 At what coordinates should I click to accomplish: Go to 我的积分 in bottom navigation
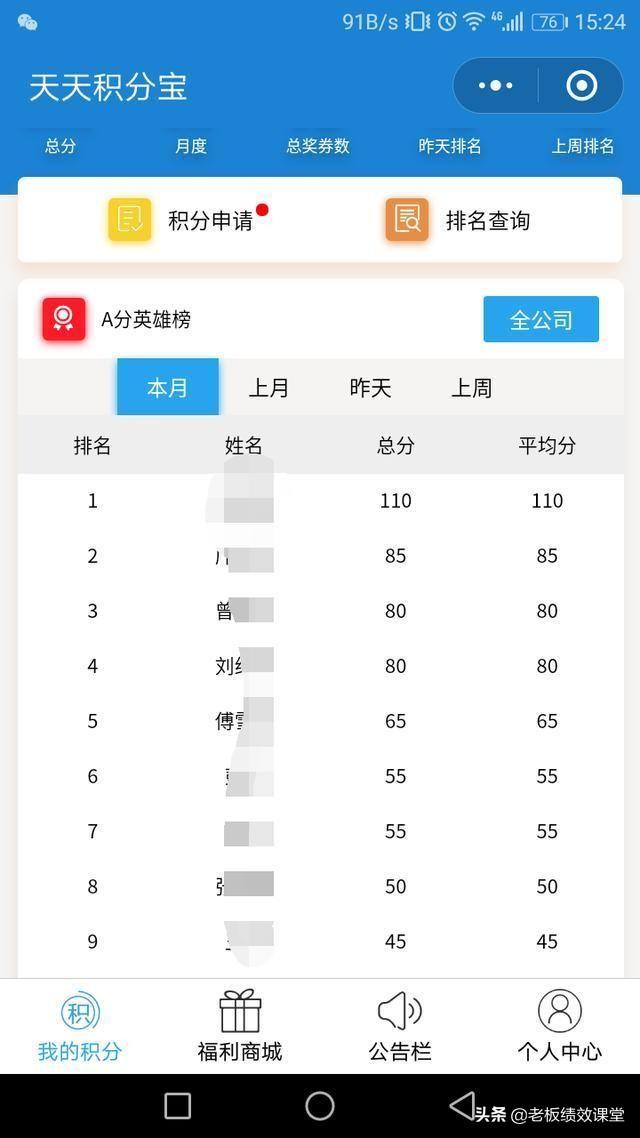coord(80,1026)
